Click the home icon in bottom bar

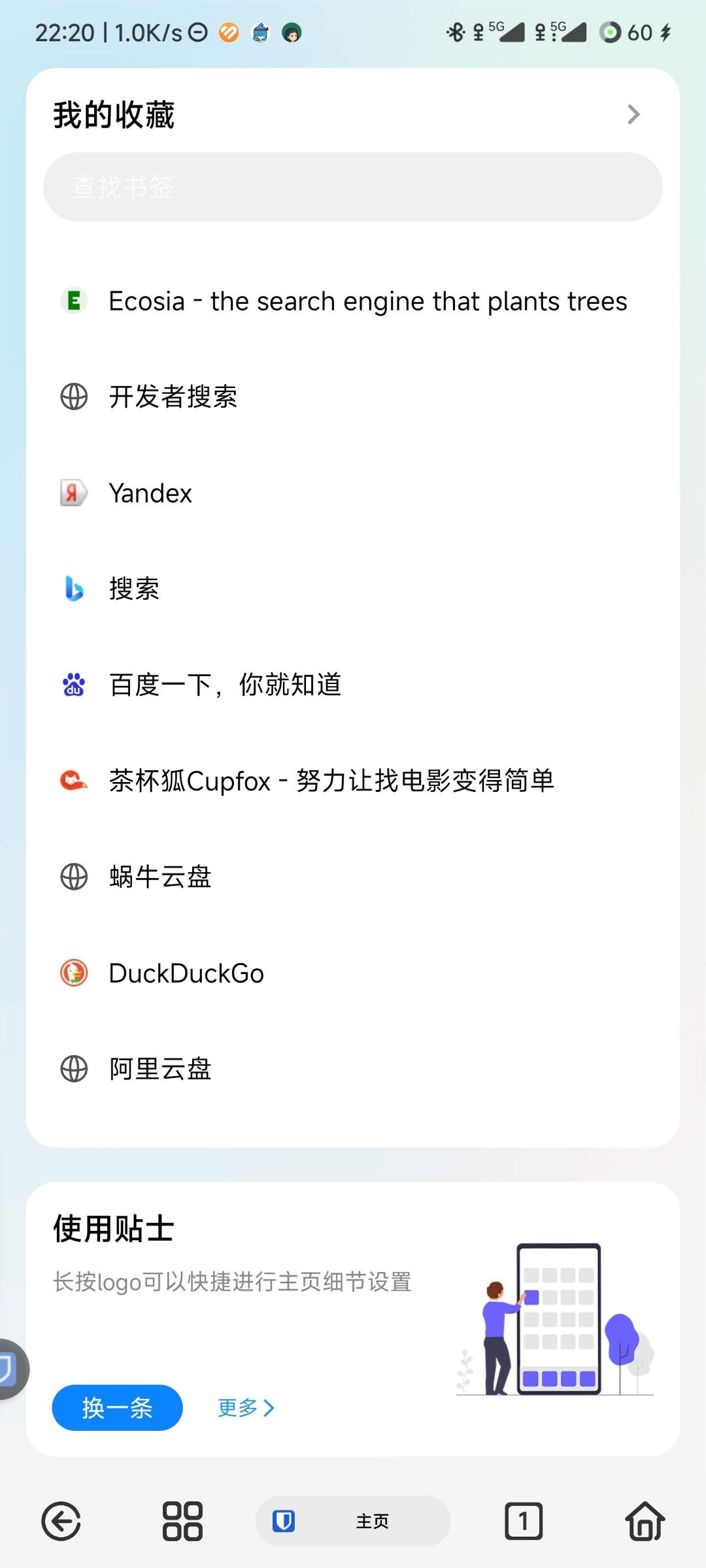[645, 1520]
